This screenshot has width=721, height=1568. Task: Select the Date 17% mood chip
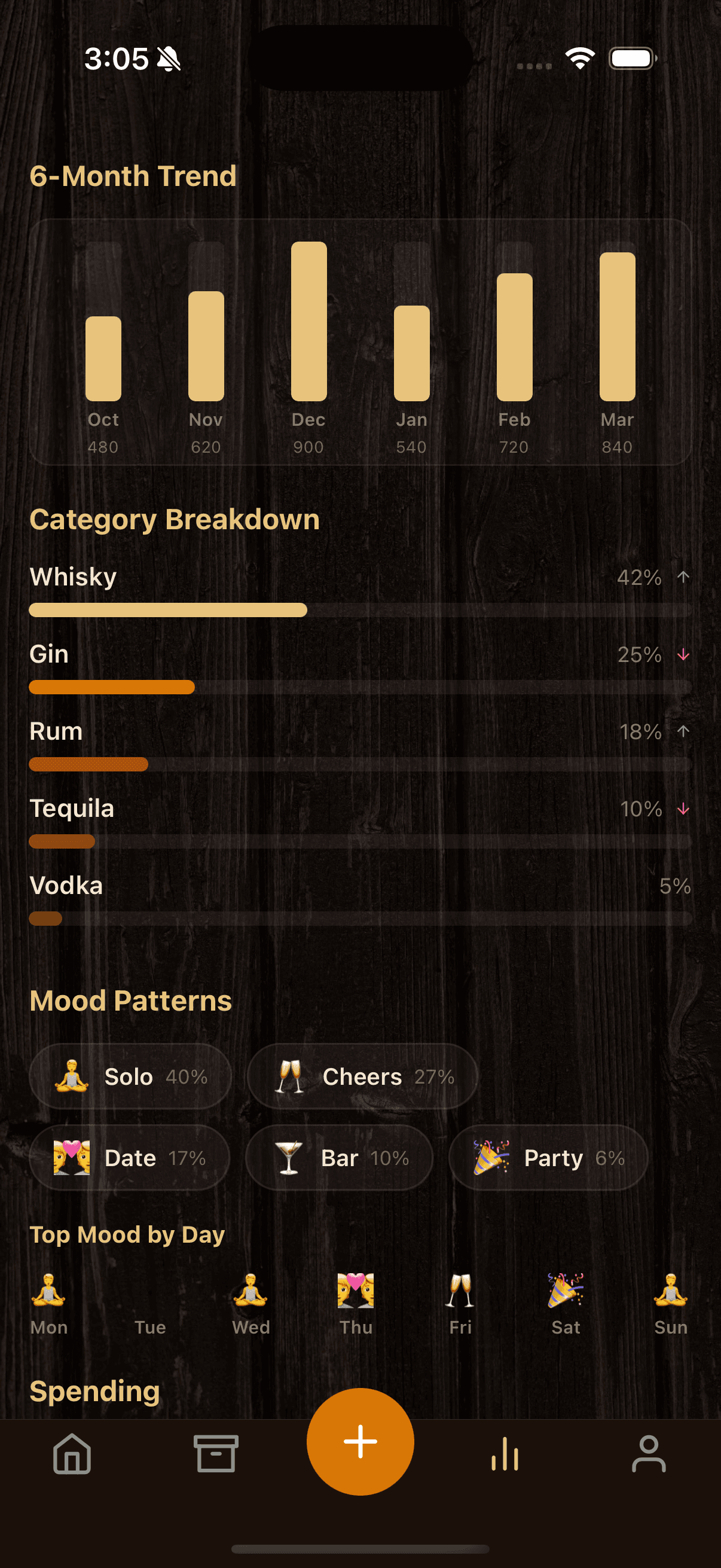point(129,1158)
